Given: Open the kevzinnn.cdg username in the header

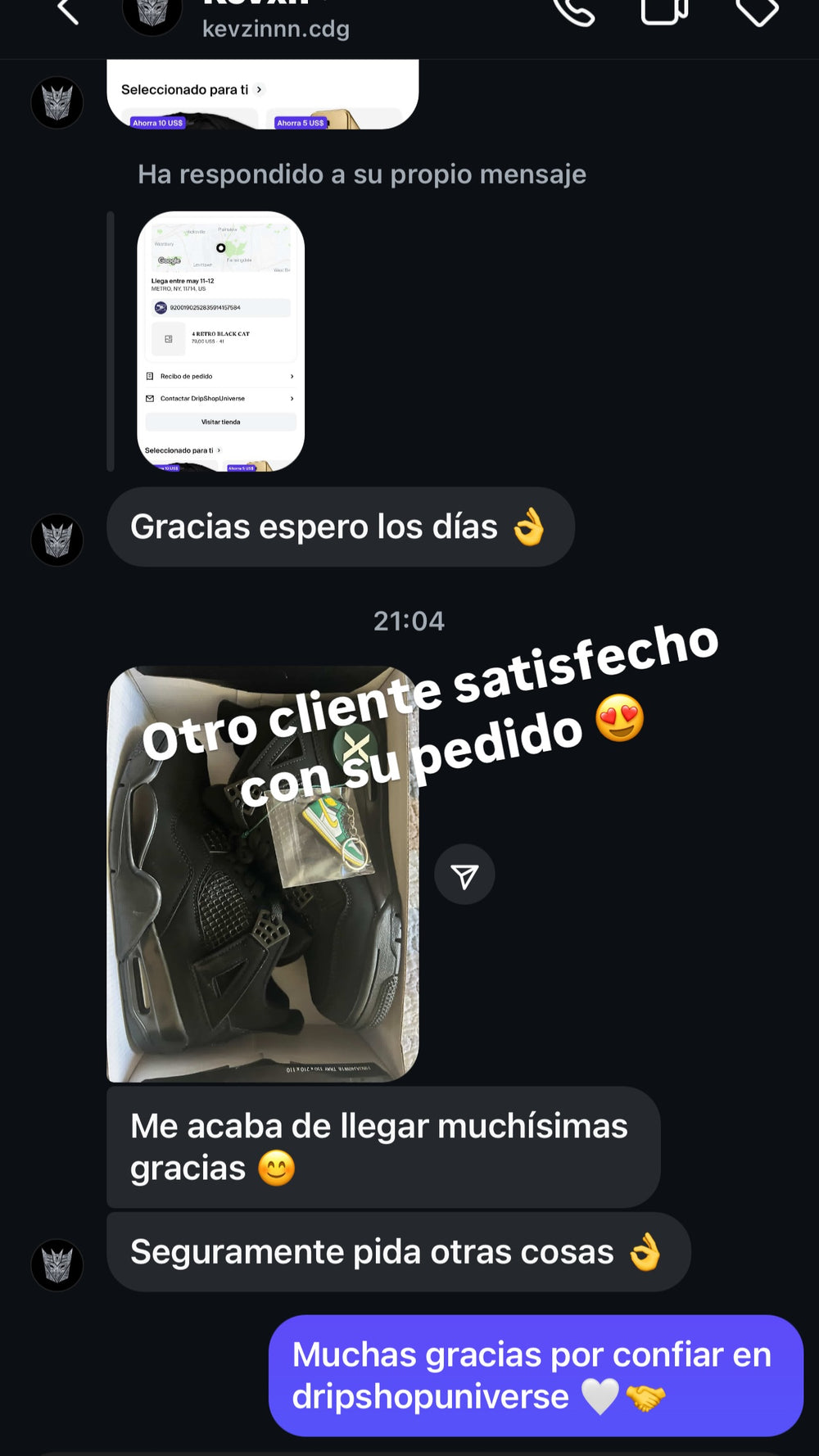Looking at the screenshot, I should (276, 29).
